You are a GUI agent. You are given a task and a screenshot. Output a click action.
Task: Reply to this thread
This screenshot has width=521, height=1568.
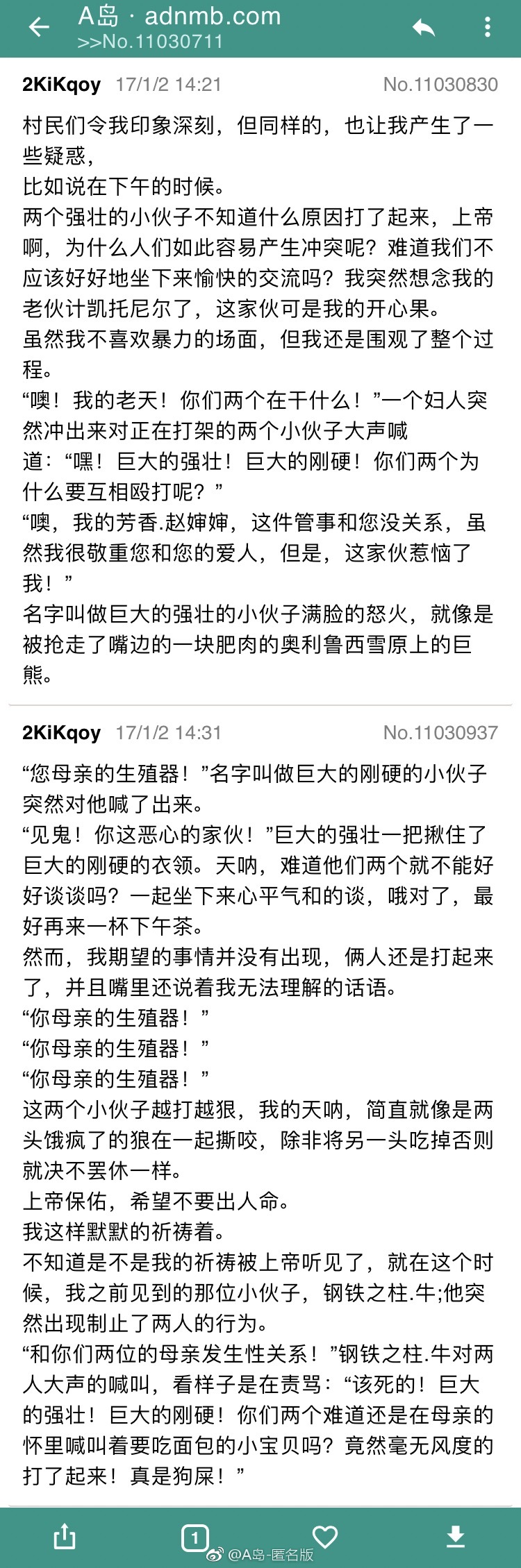click(423, 28)
